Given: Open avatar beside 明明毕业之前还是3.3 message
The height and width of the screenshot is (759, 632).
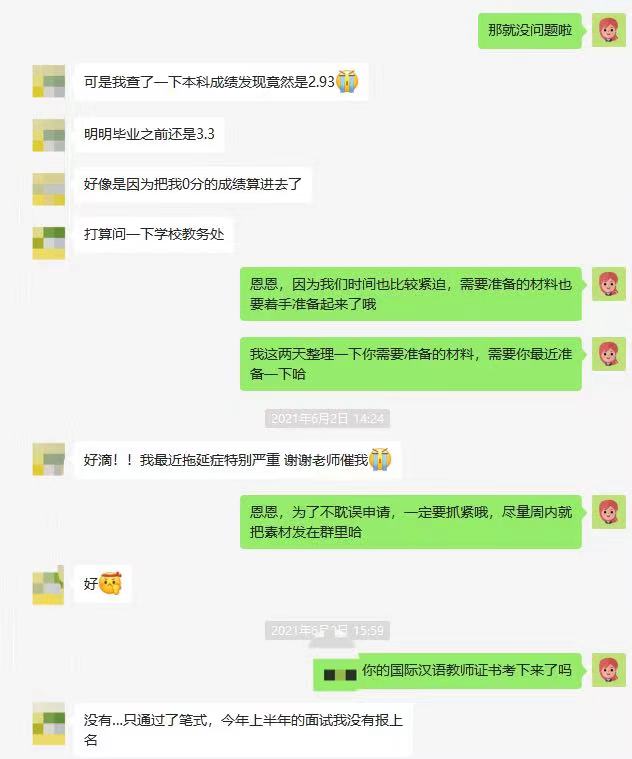Looking at the screenshot, I should [48, 135].
